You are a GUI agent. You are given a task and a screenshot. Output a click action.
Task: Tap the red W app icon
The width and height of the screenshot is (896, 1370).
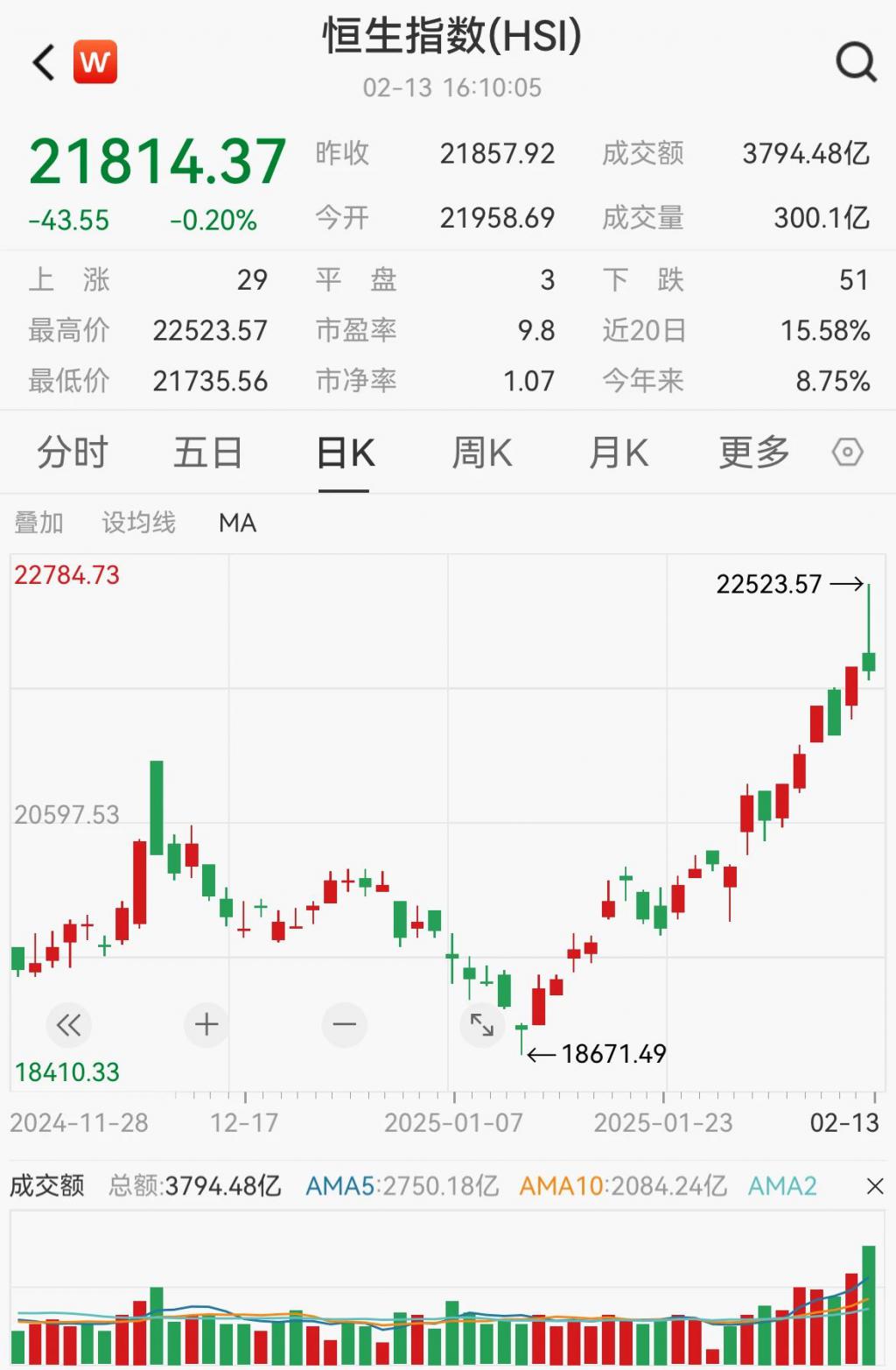pyautogui.click(x=94, y=62)
